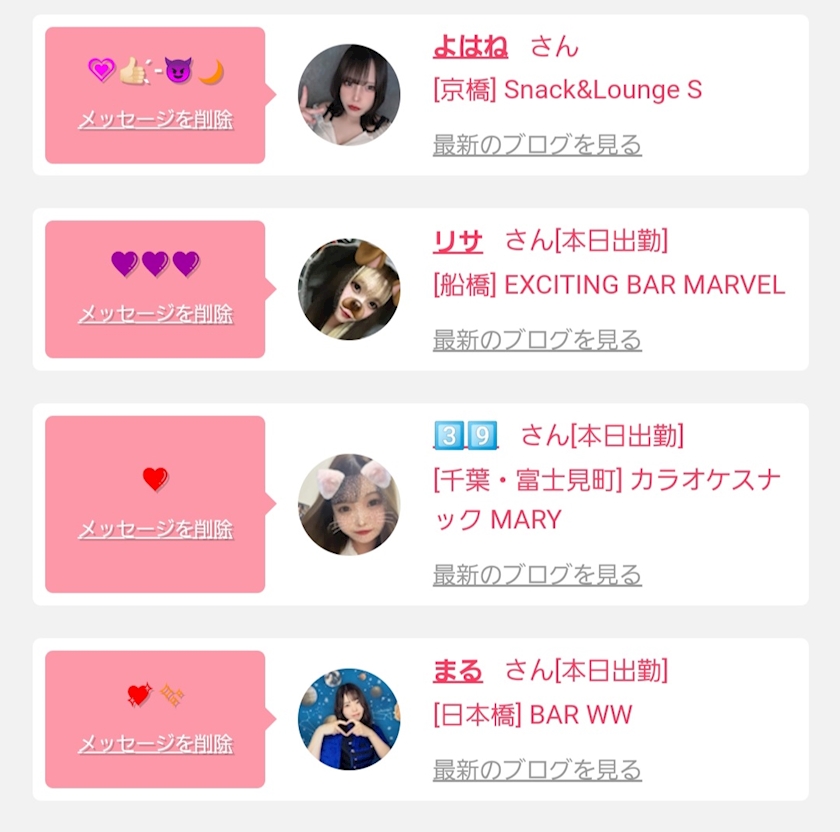The height and width of the screenshot is (832, 840).
Task: Delete the message sent to the カラオケスナック MARY cast
Action: [155, 529]
